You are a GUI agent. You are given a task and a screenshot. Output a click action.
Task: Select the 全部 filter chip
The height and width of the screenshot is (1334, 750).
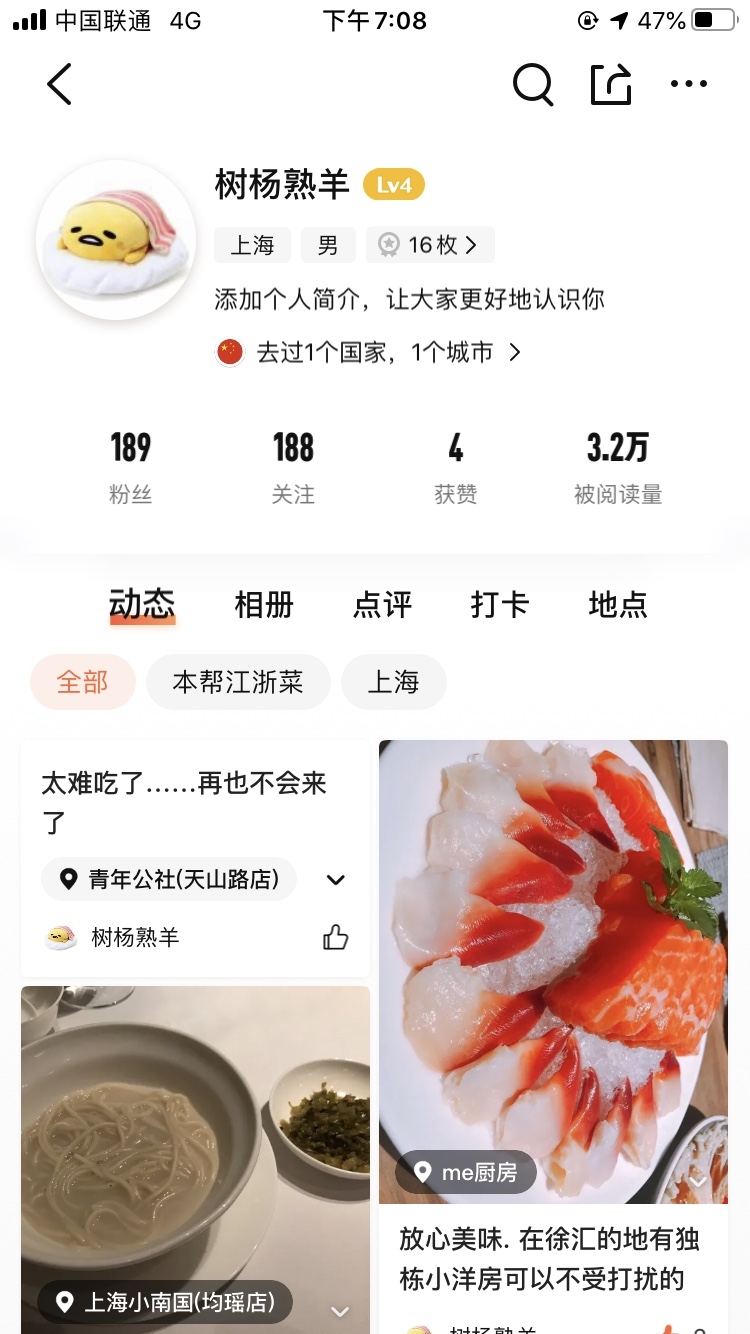click(x=83, y=681)
